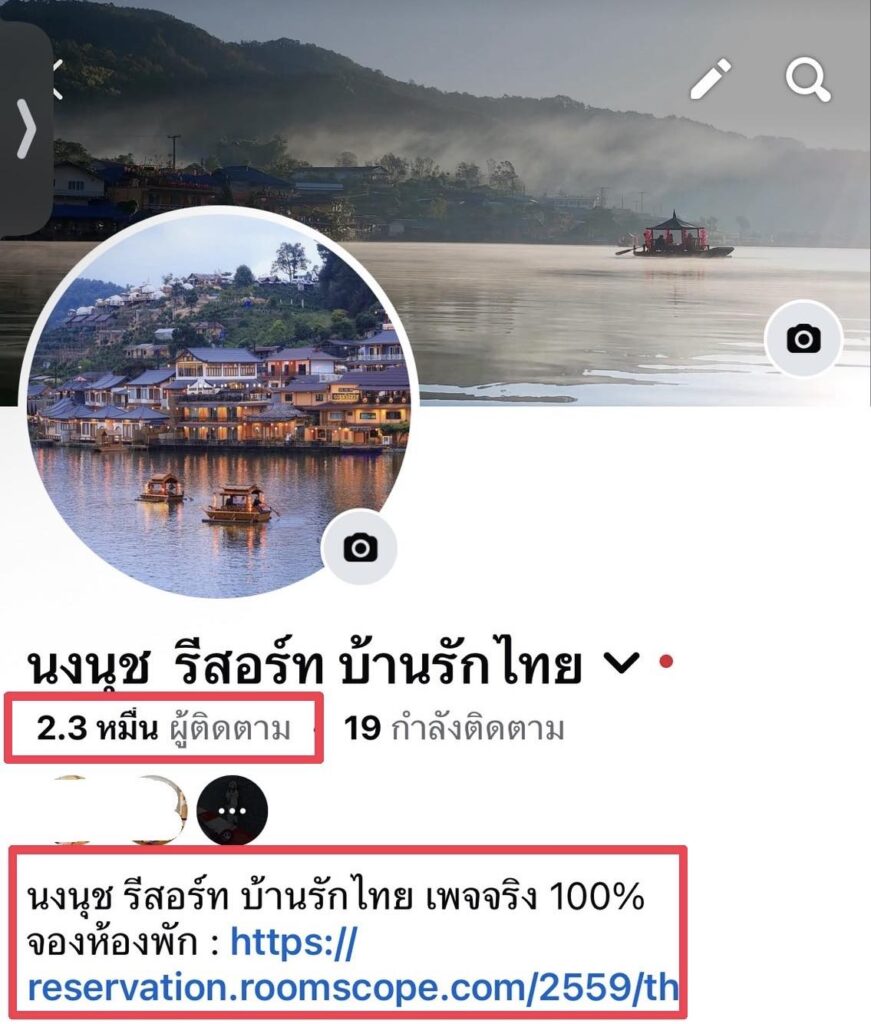Open the 19 กำลังติดตาม following list
Viewport: 871px width, 1024px height.
pyautogui.click(x=454, y=729)
